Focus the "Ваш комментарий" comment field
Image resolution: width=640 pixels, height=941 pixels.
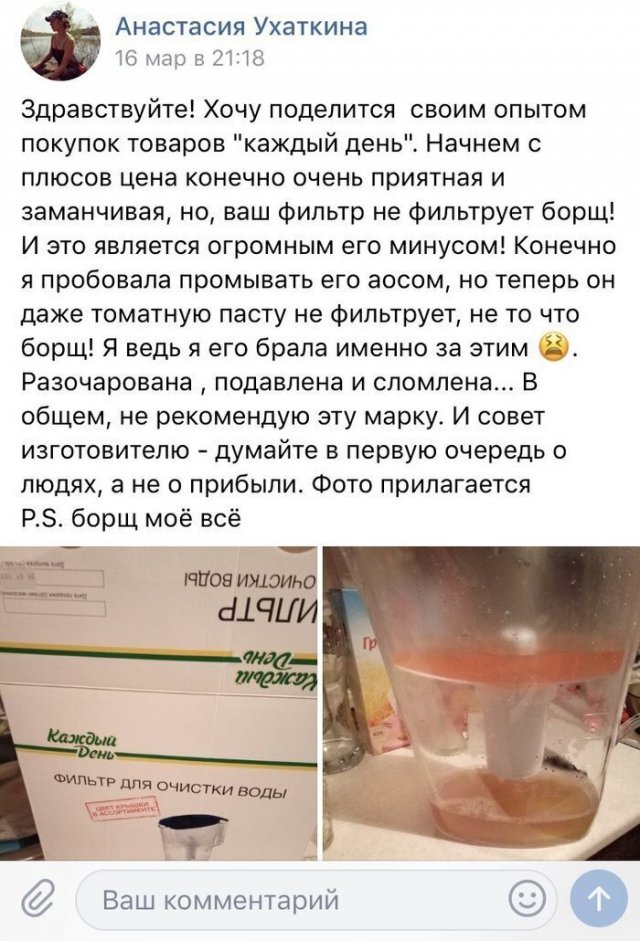290,900
